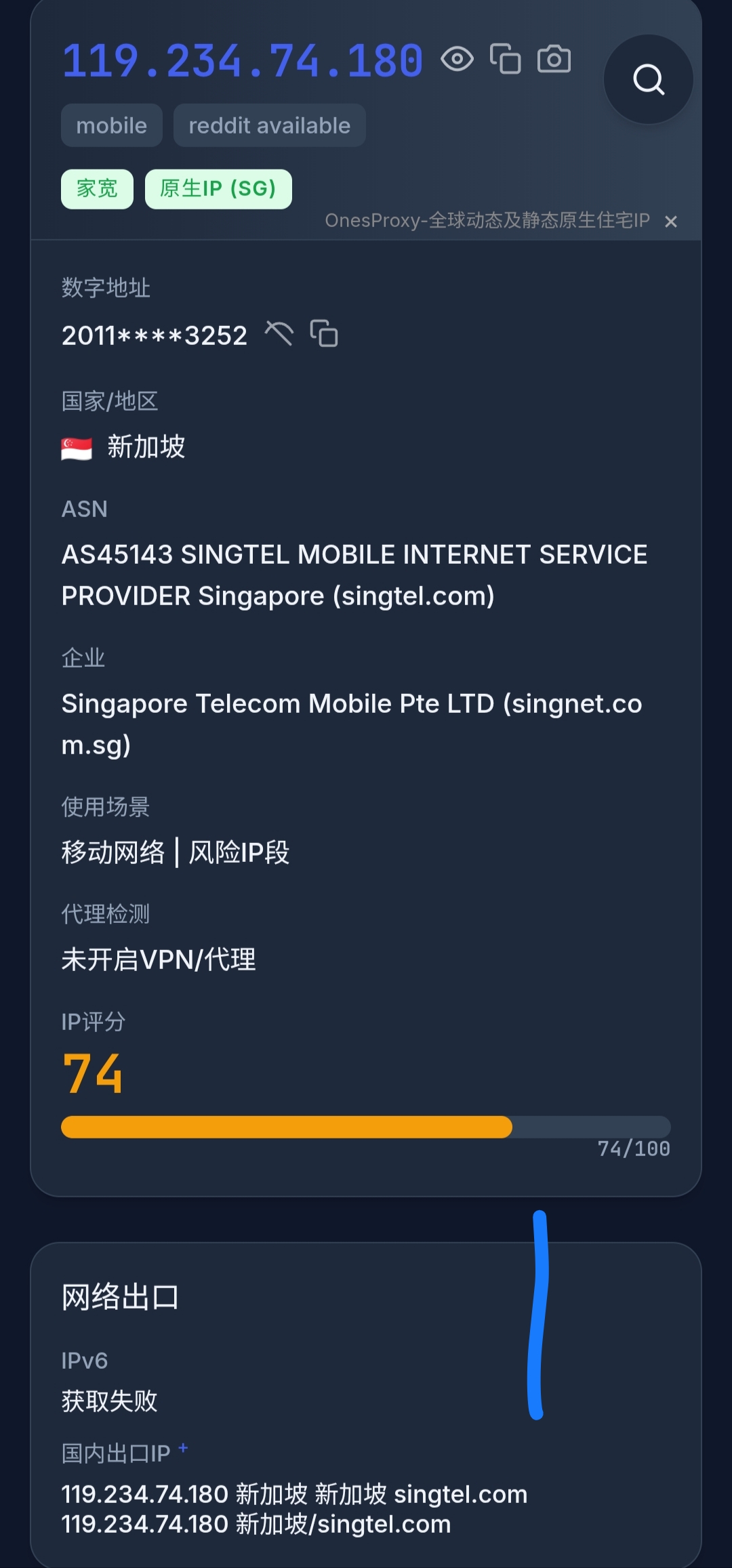Copy the IP address 119.234.74.180
This screenshot has height=1568, width=732.
[x=506, y=59]
